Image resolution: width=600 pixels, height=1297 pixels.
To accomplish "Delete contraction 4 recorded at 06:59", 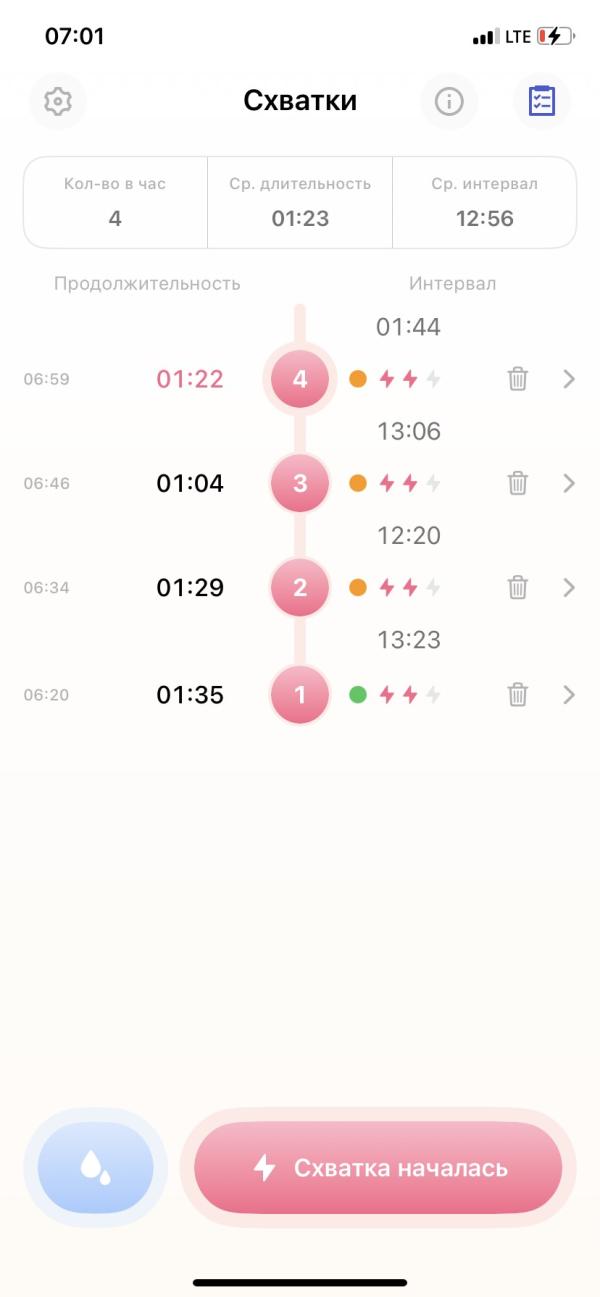I will click(x=517, y=379).
